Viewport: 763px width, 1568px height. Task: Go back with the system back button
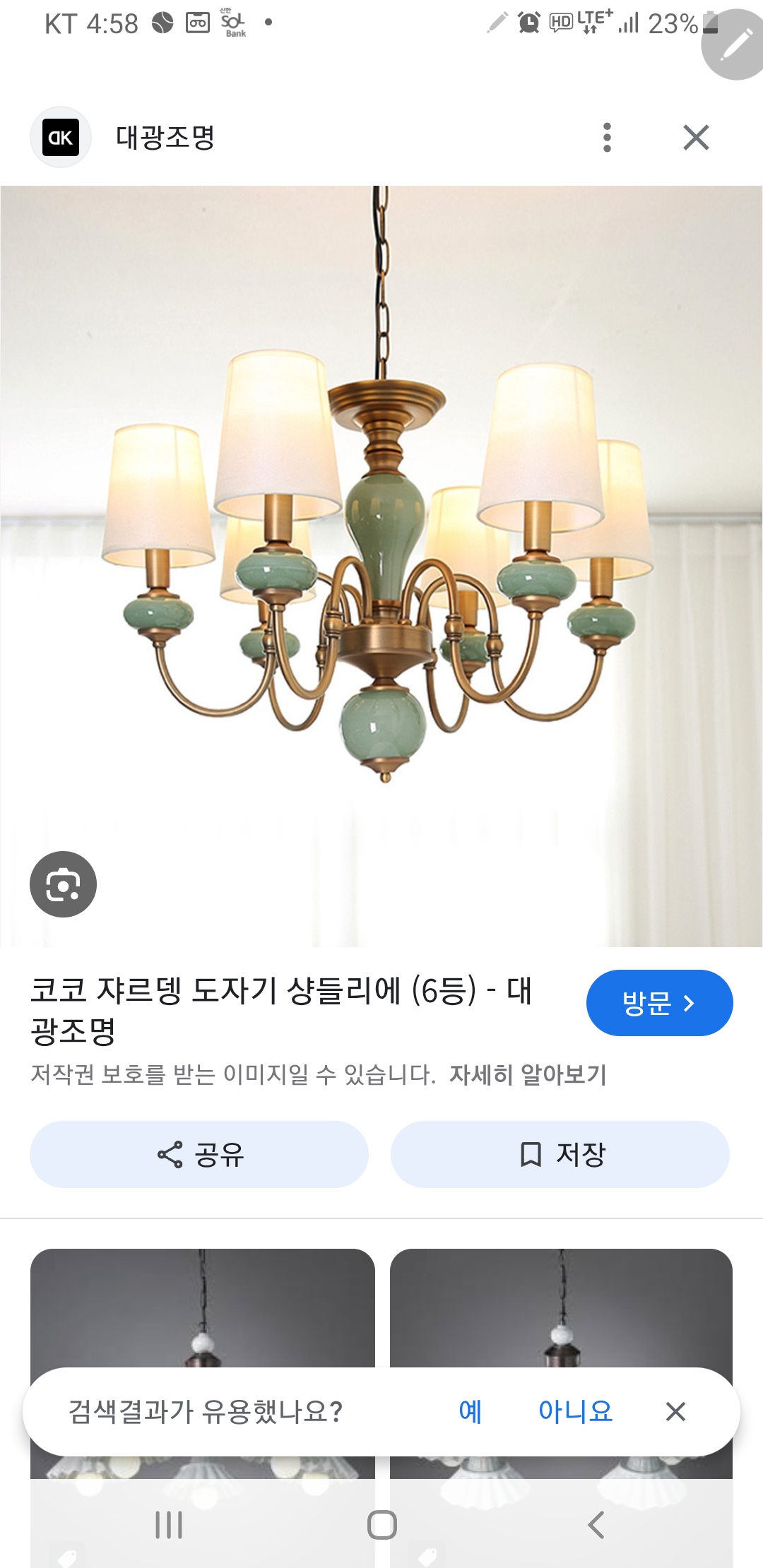click(596, 1525)
